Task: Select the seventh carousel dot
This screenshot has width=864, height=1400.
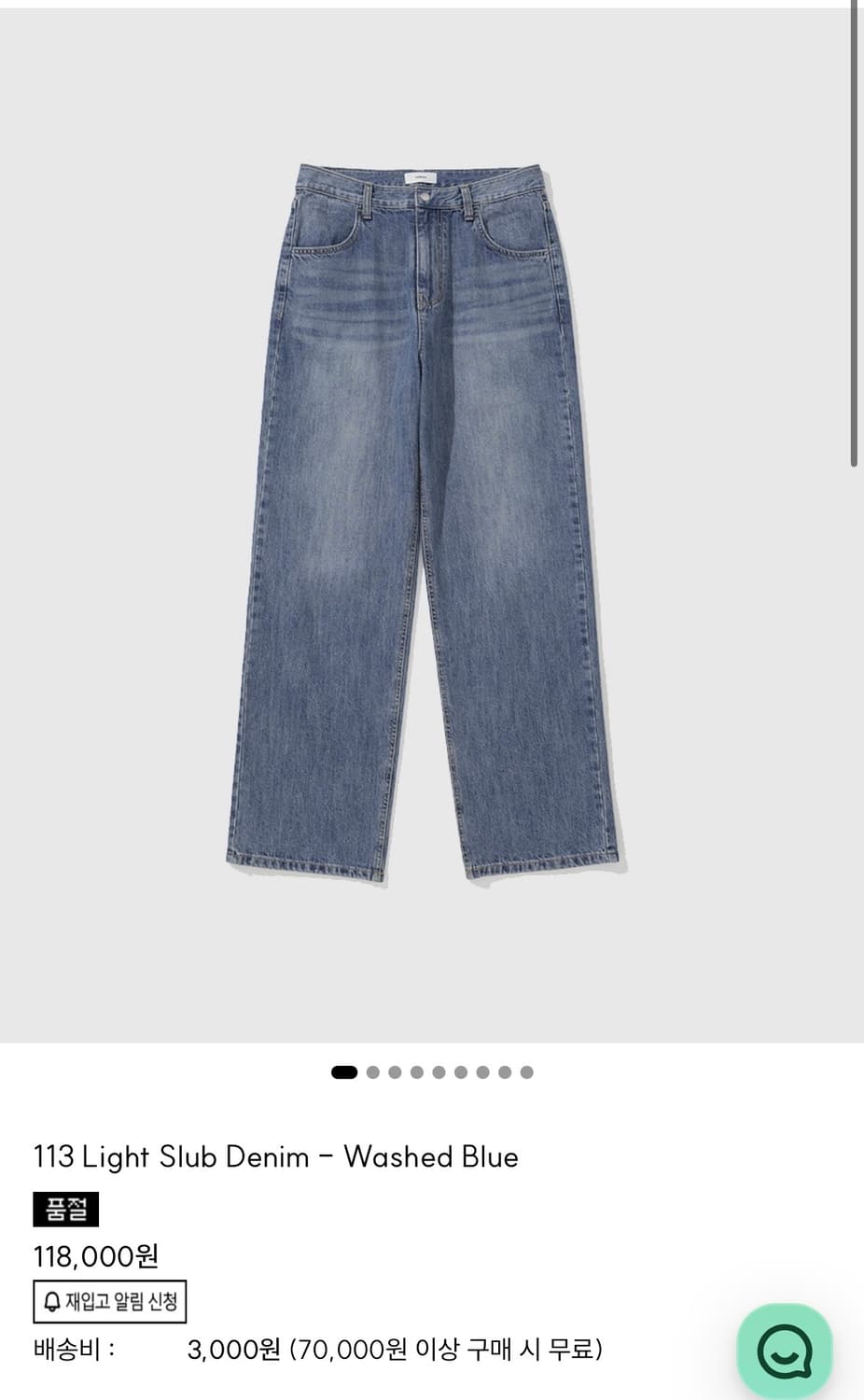Action: click(x=484, y=1073)
